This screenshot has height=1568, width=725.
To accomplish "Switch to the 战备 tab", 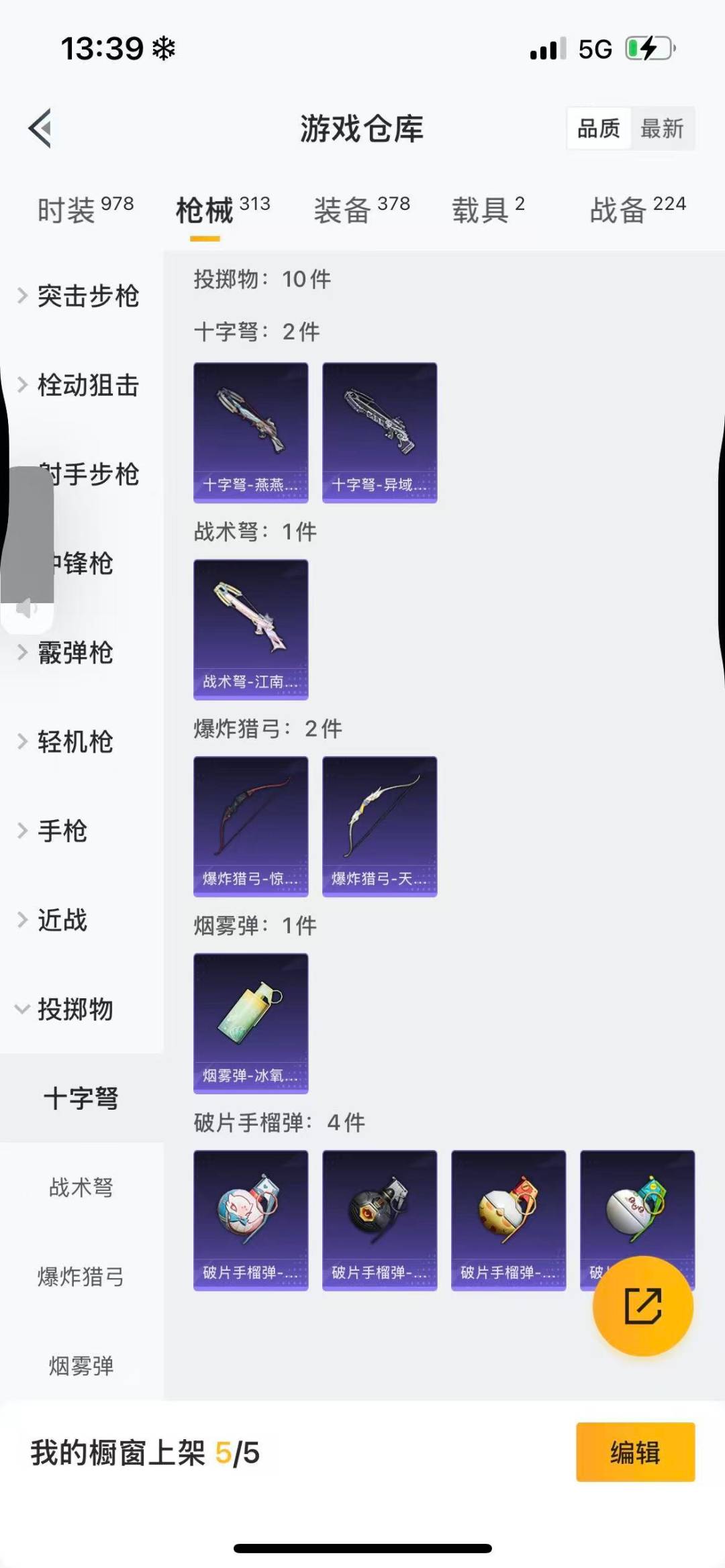I will pyautogui.click(x=637, y=210).
